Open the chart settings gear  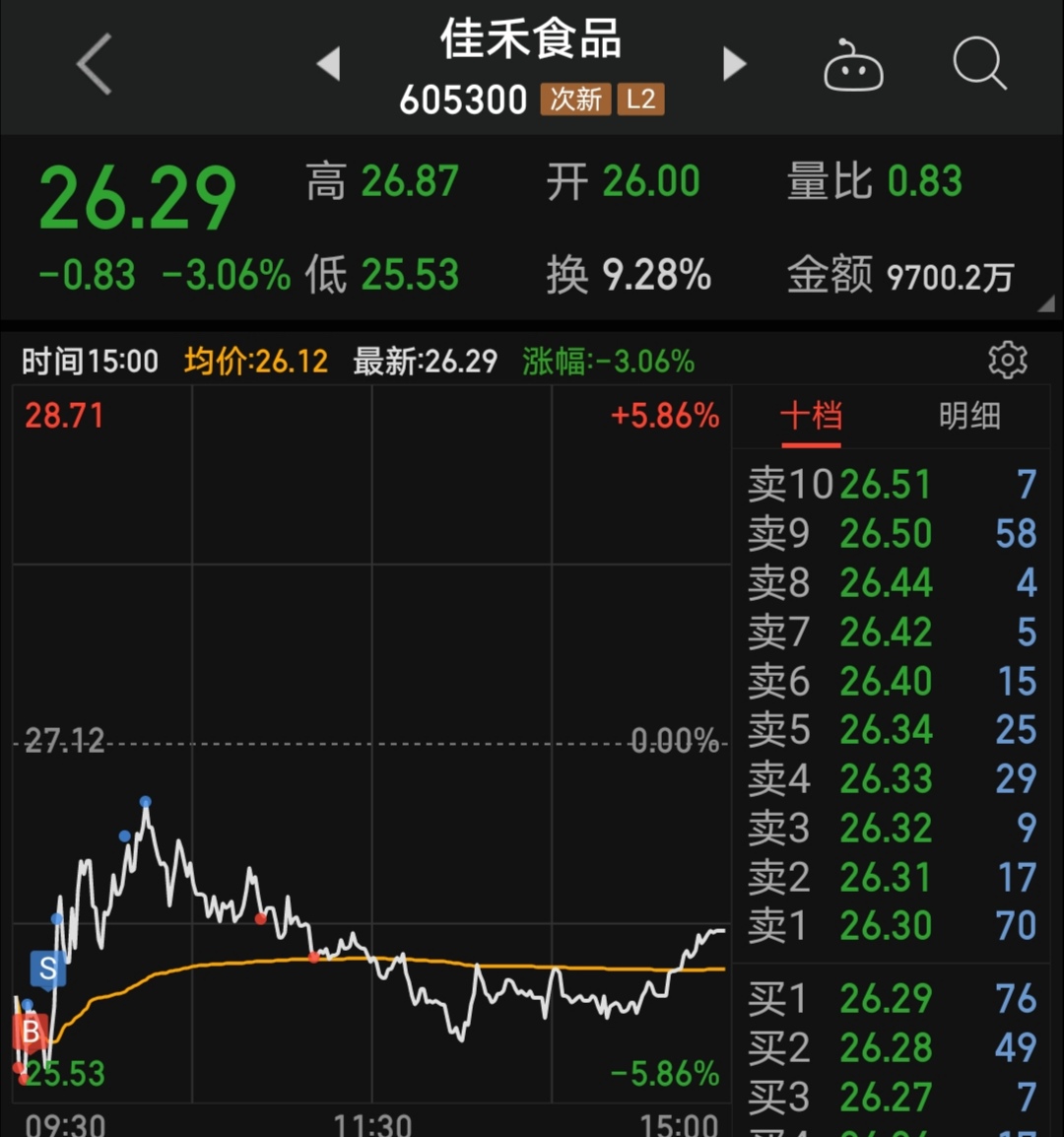(1008, 361)
